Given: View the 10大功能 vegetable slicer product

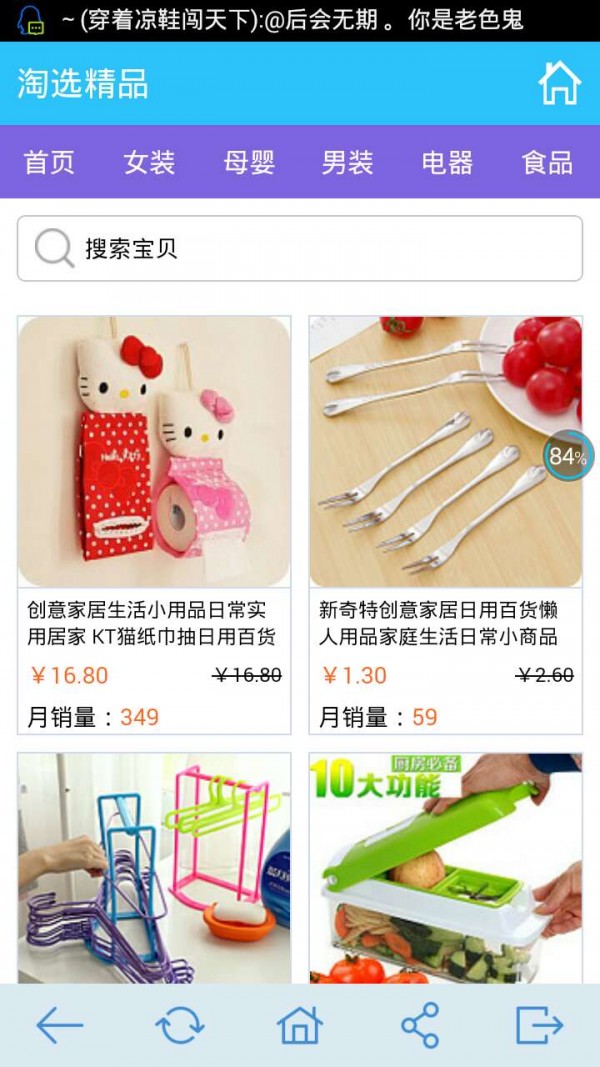Looking at the screenshot, I should (x=445, y=868).
